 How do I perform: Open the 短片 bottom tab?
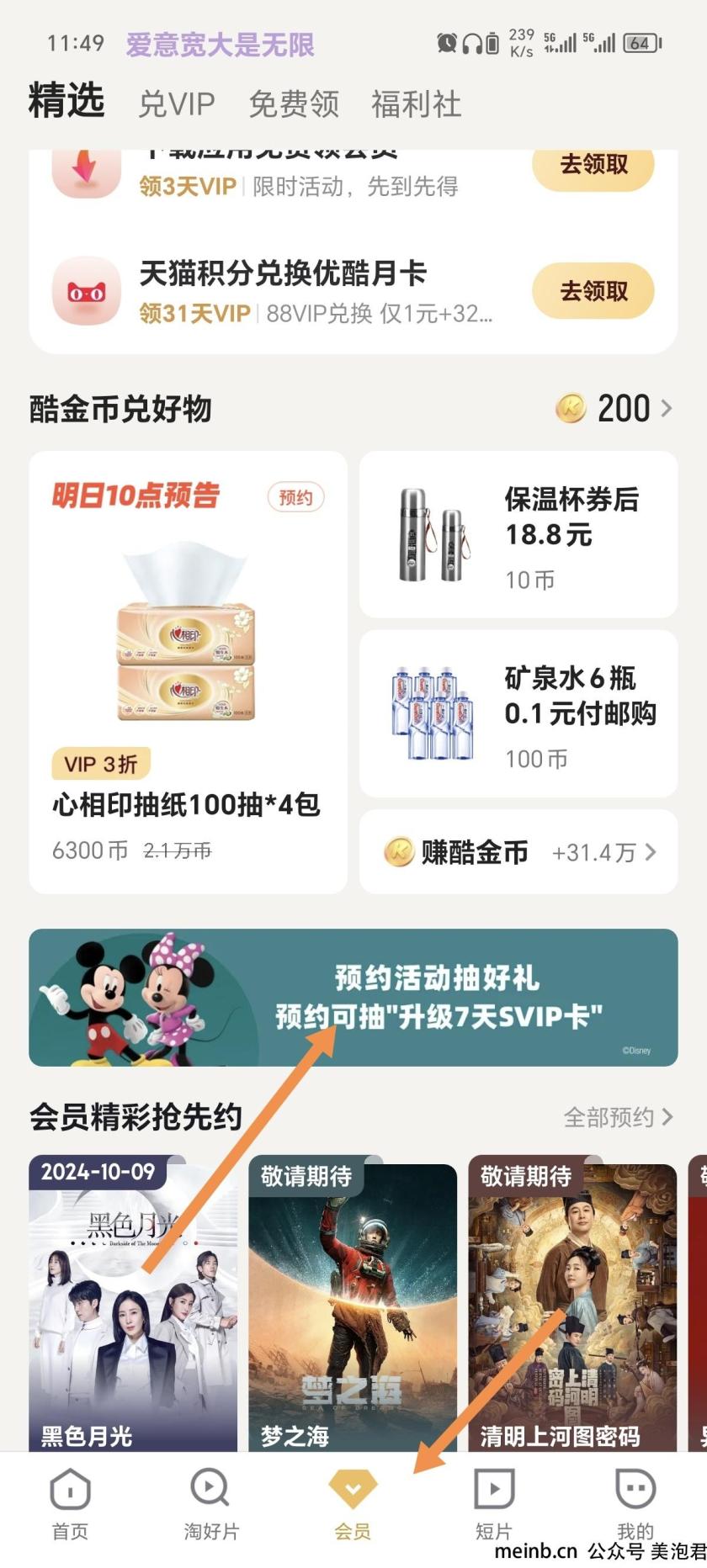494,1506
